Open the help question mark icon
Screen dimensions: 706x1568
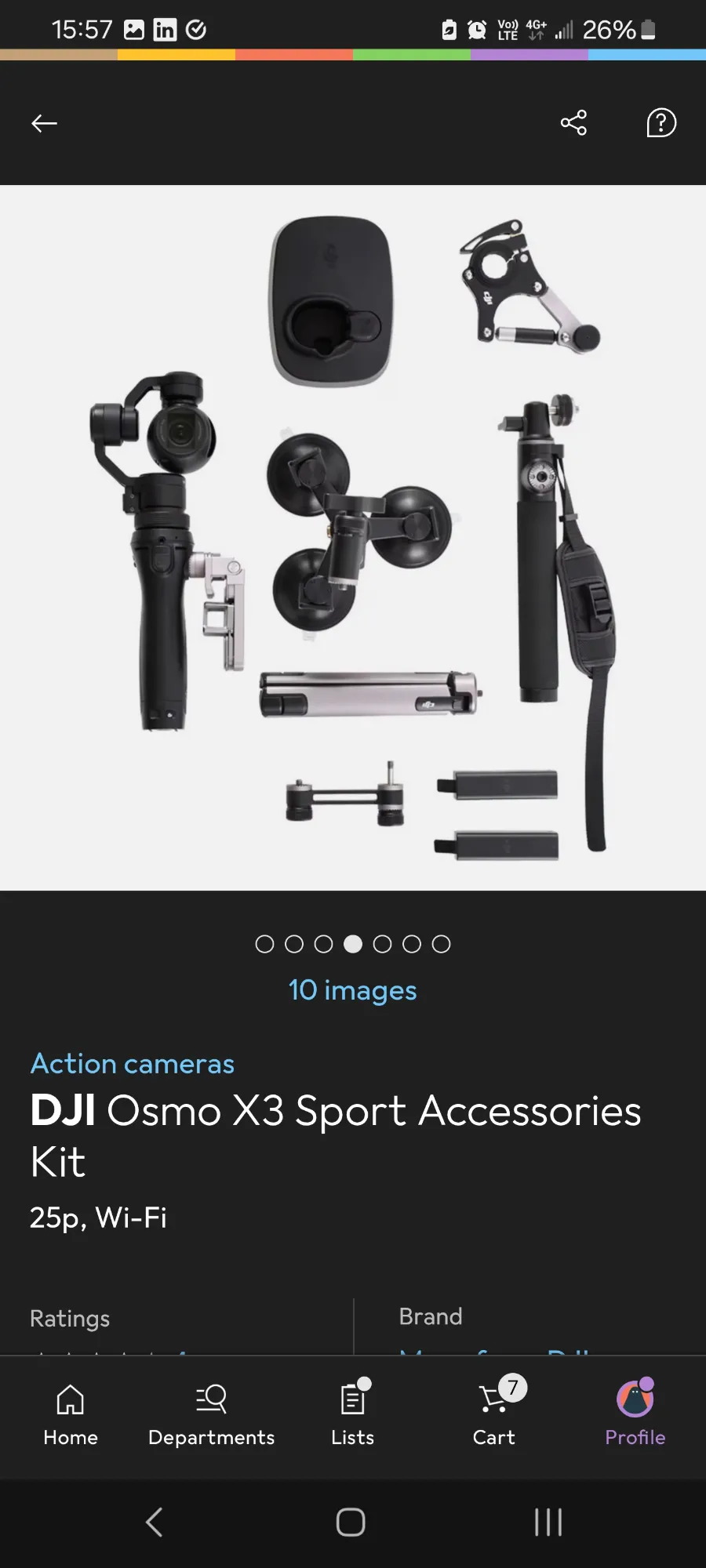point(661,123)
